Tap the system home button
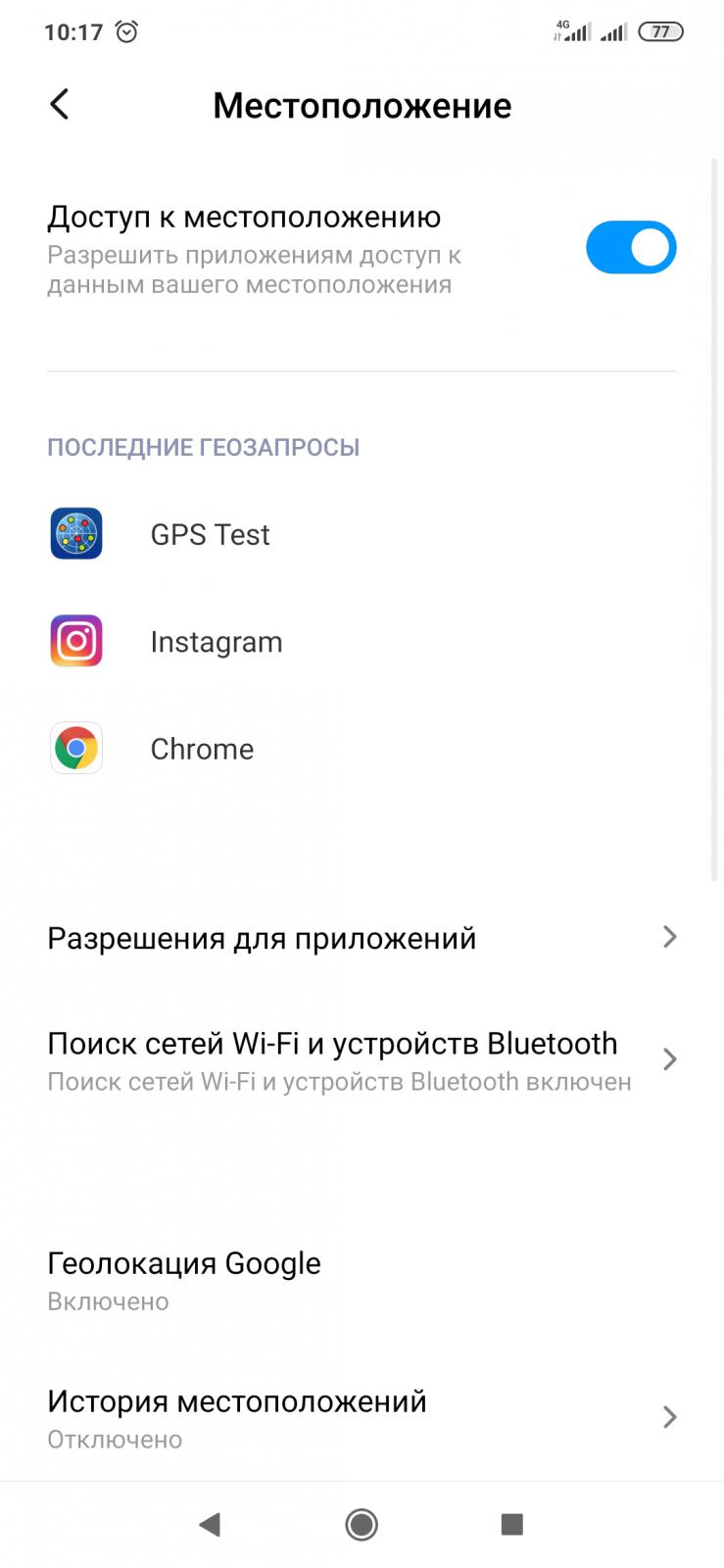724x1568 pixels. [x=362, y=1524]
